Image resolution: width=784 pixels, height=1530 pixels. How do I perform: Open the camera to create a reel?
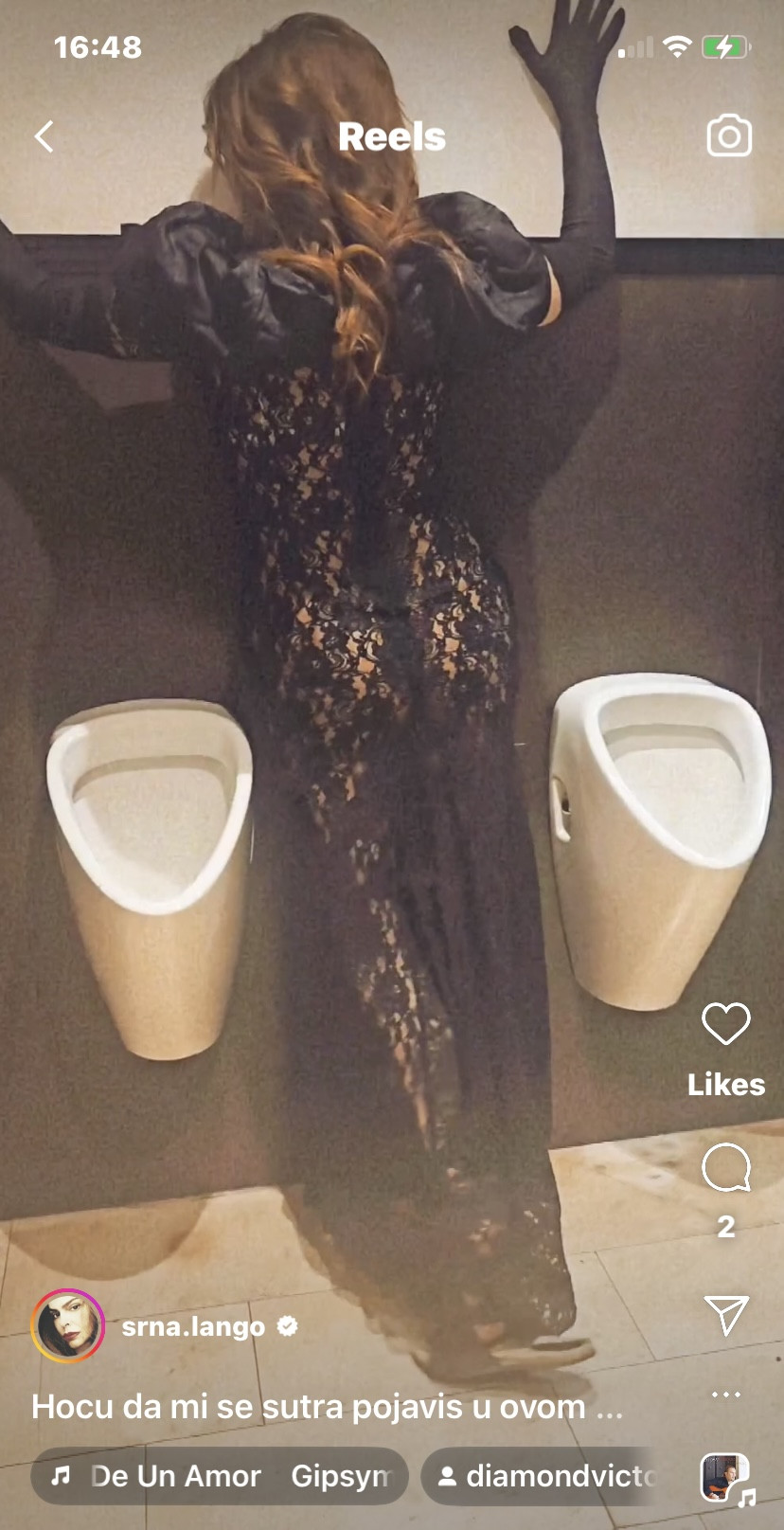(x=728, y=136)
